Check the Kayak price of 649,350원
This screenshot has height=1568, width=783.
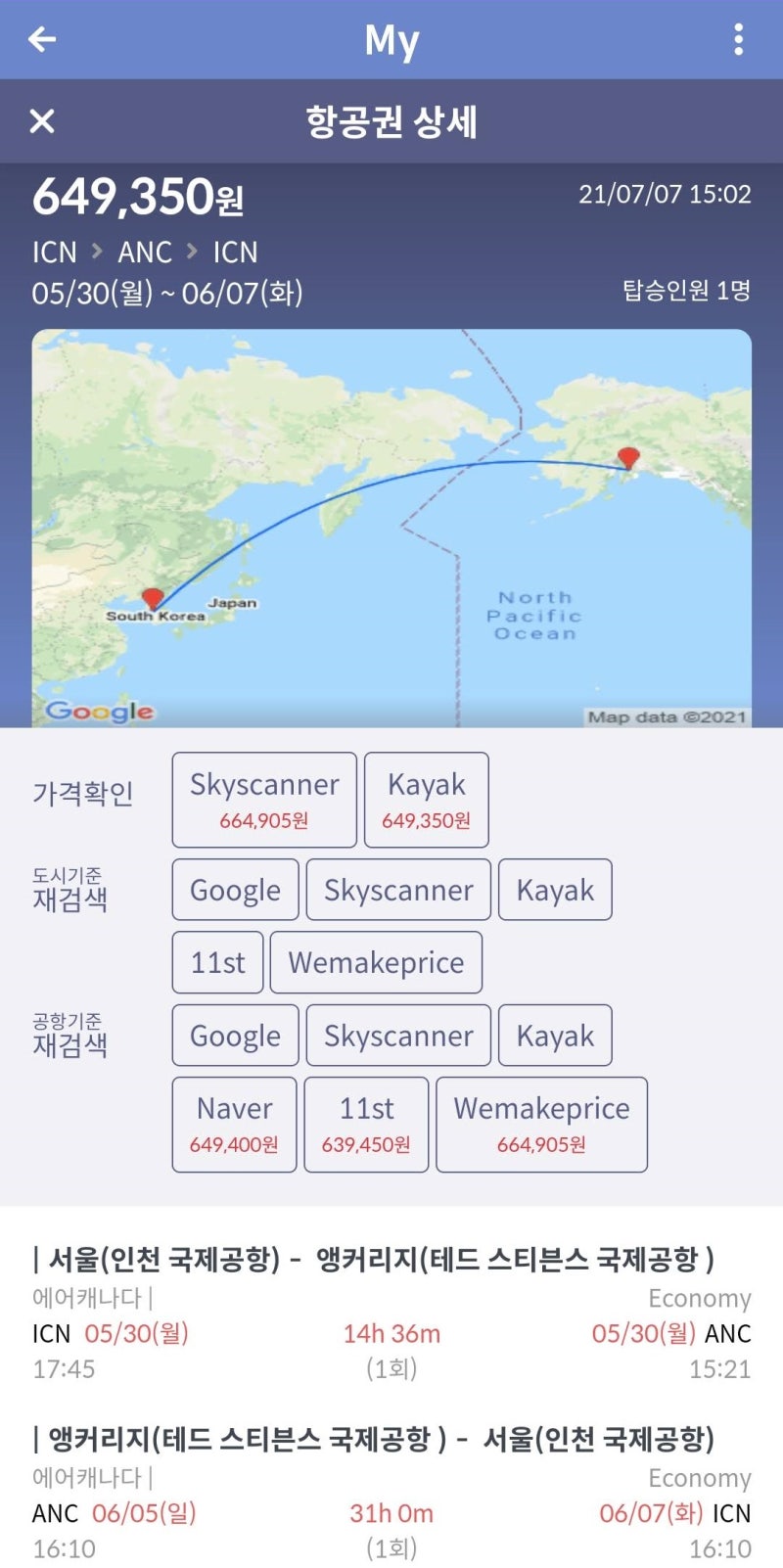427,800
